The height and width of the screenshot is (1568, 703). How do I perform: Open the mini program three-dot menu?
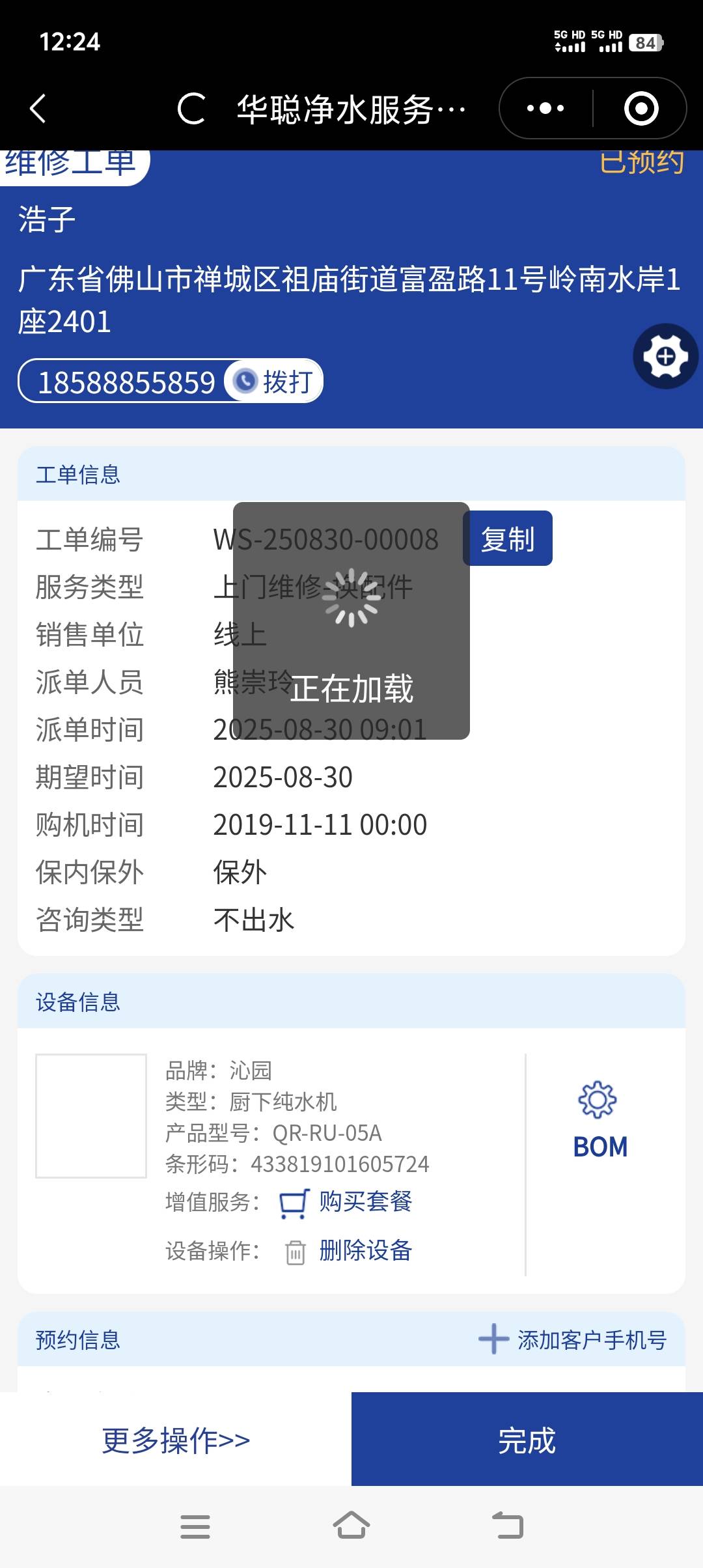coord(545,108)
